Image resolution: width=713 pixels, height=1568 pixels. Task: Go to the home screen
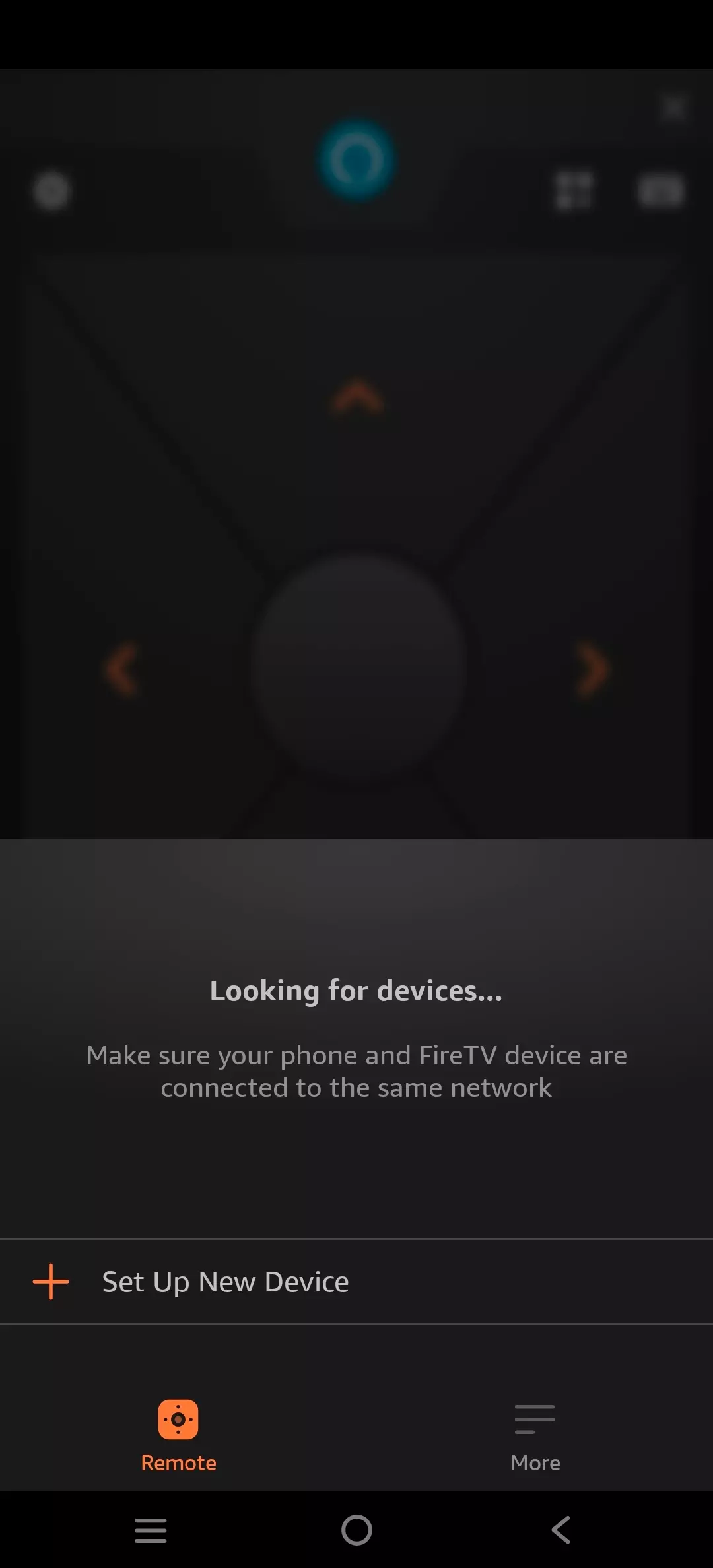click(x=356, y=1530)
